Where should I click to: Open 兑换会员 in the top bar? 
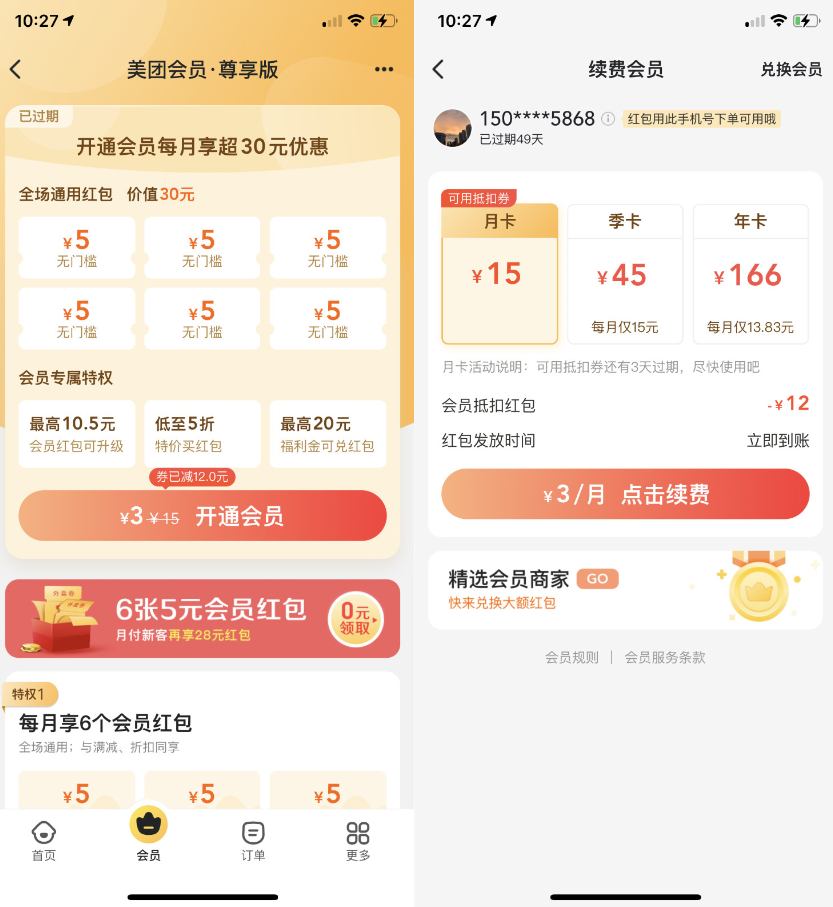790,69
